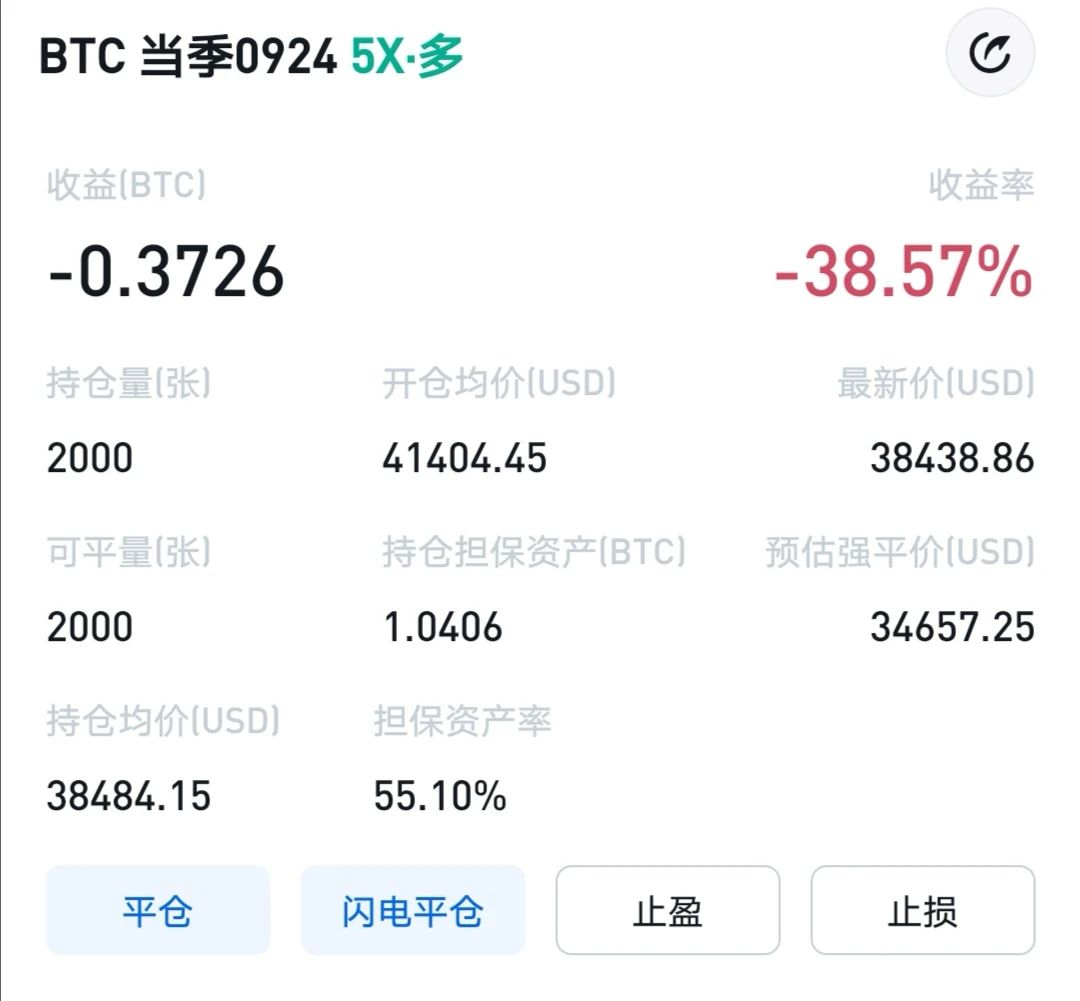Tap 平仓 to close the position

click(158, 910)
